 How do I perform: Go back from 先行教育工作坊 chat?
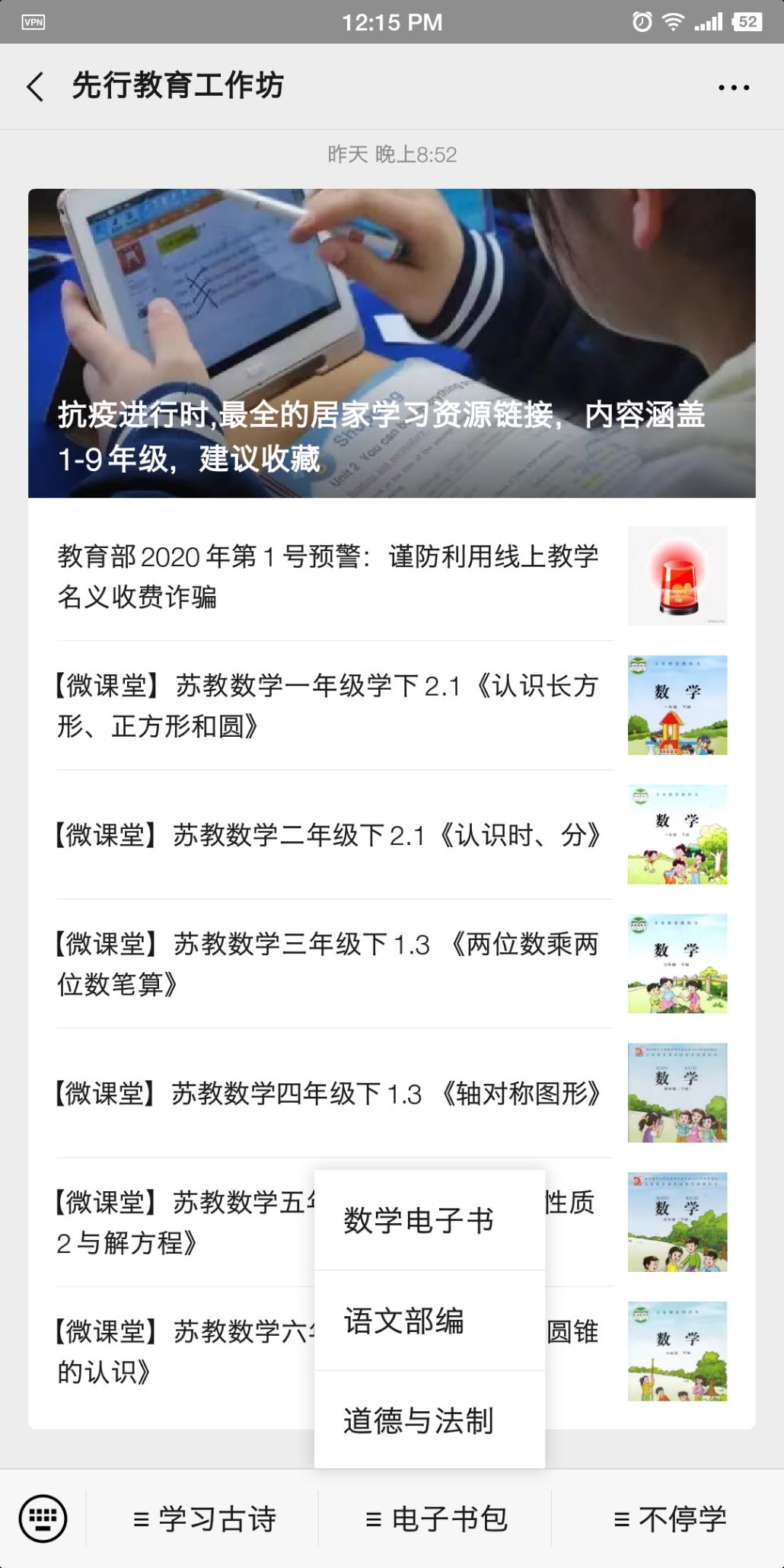(x=35, y=87)
